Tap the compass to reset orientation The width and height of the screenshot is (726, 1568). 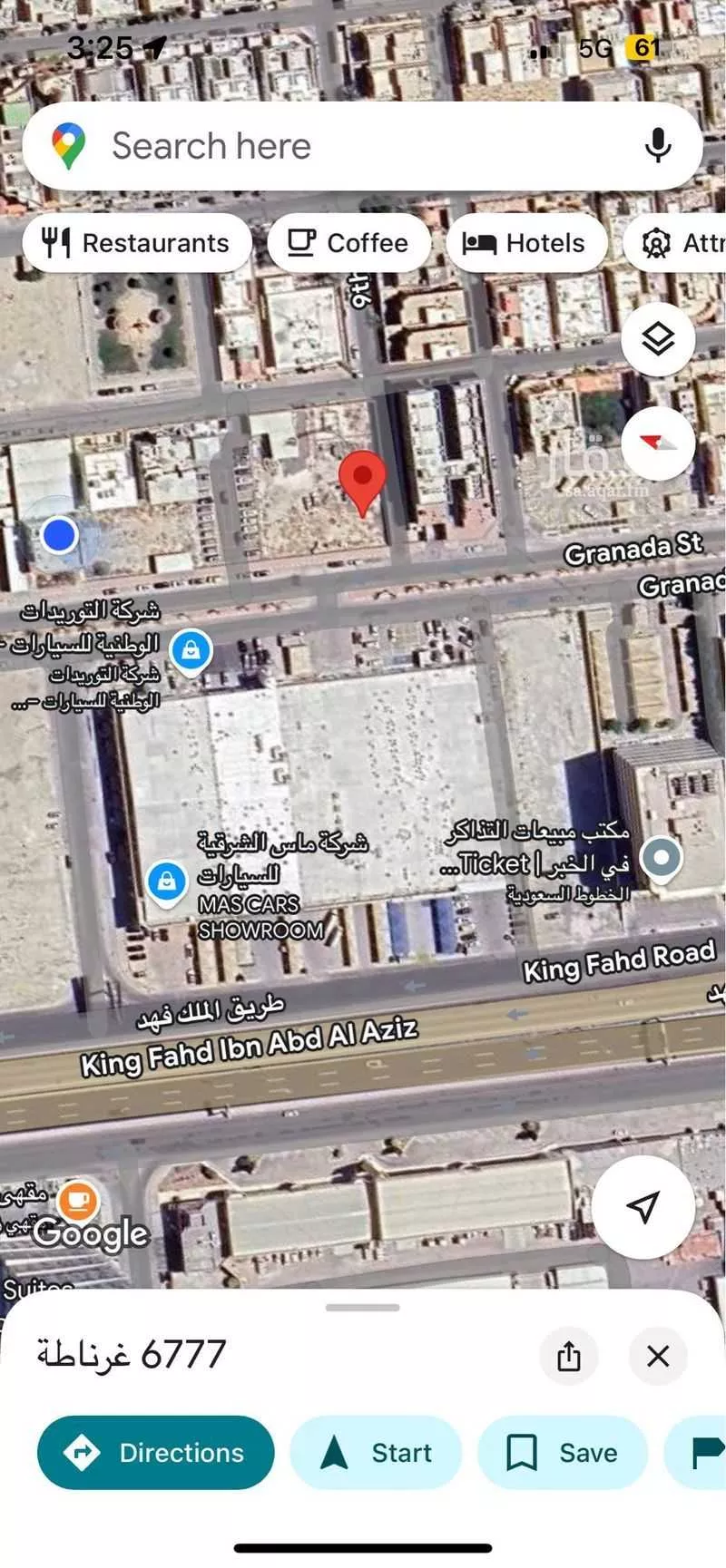coord(658,443)
